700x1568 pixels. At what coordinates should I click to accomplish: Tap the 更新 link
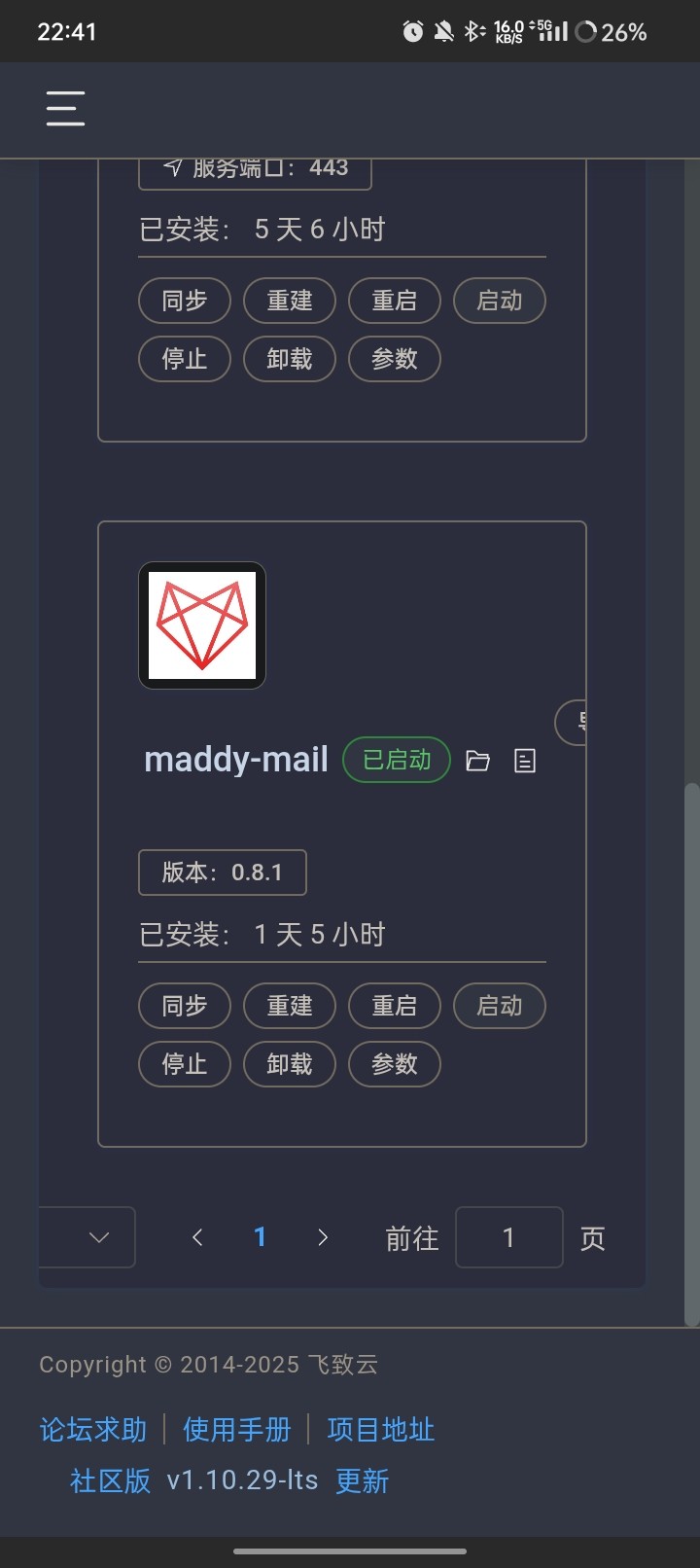[362, 1481]
